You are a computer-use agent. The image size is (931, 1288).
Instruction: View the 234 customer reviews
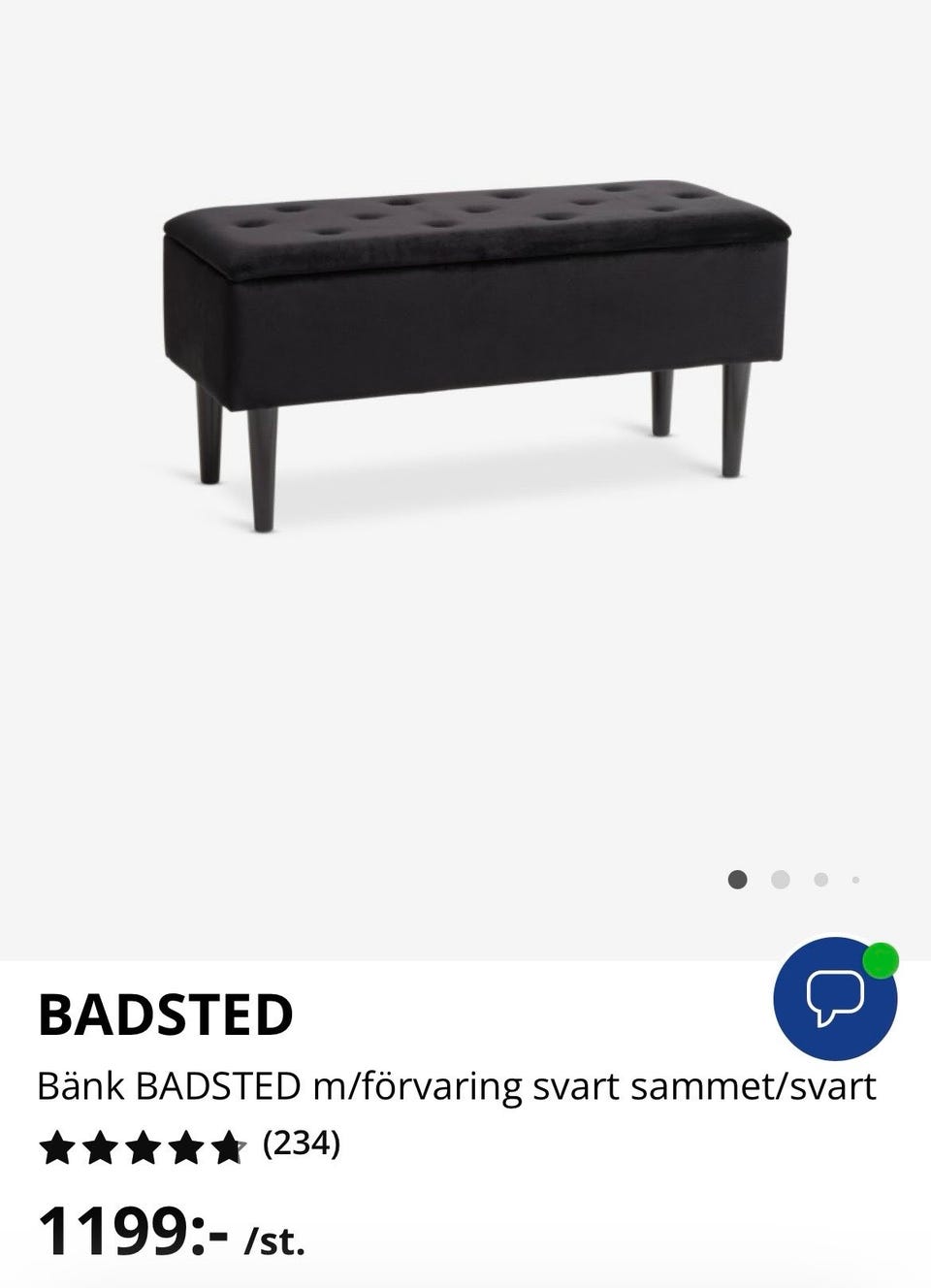coord(301,1145)
